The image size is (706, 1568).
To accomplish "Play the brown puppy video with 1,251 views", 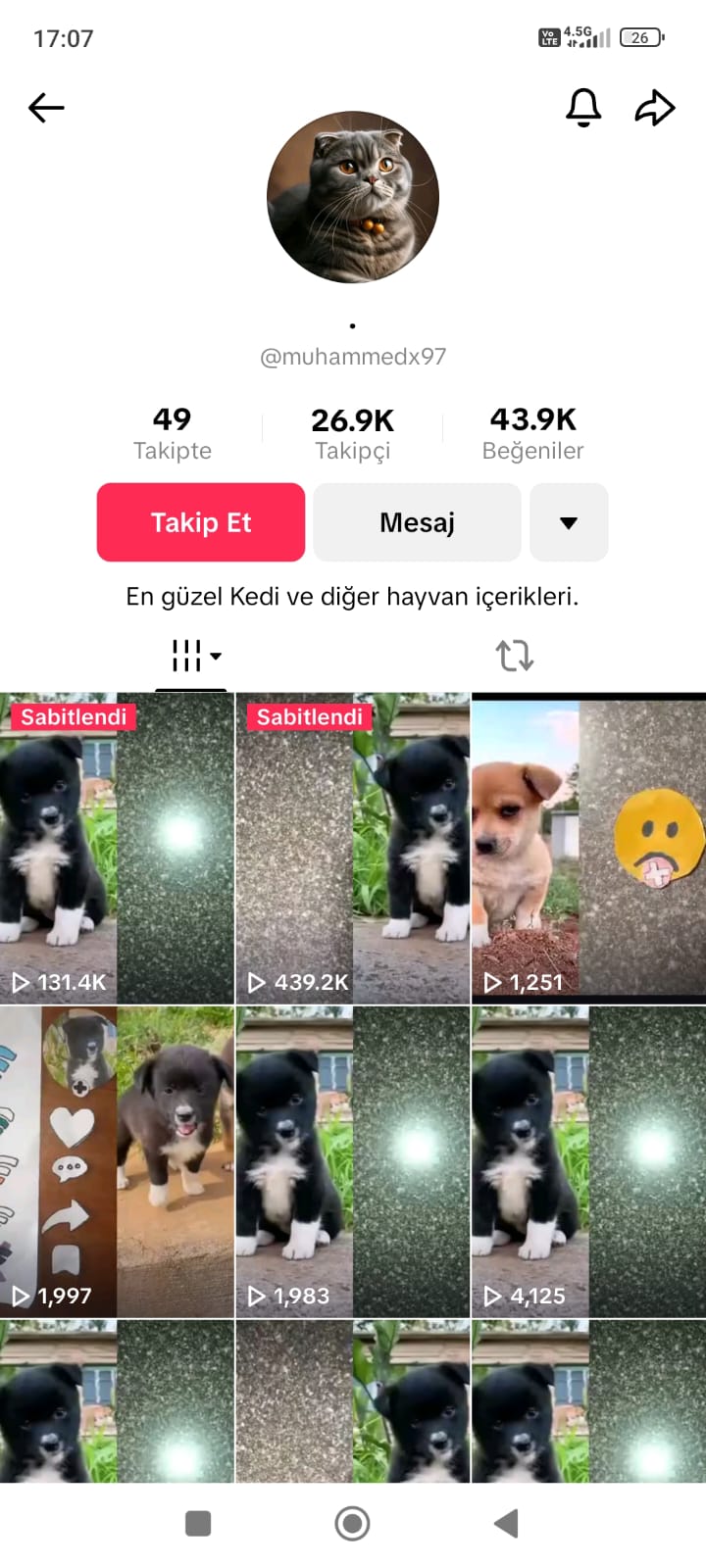I will pyautogui.click(x=588, y=848).
